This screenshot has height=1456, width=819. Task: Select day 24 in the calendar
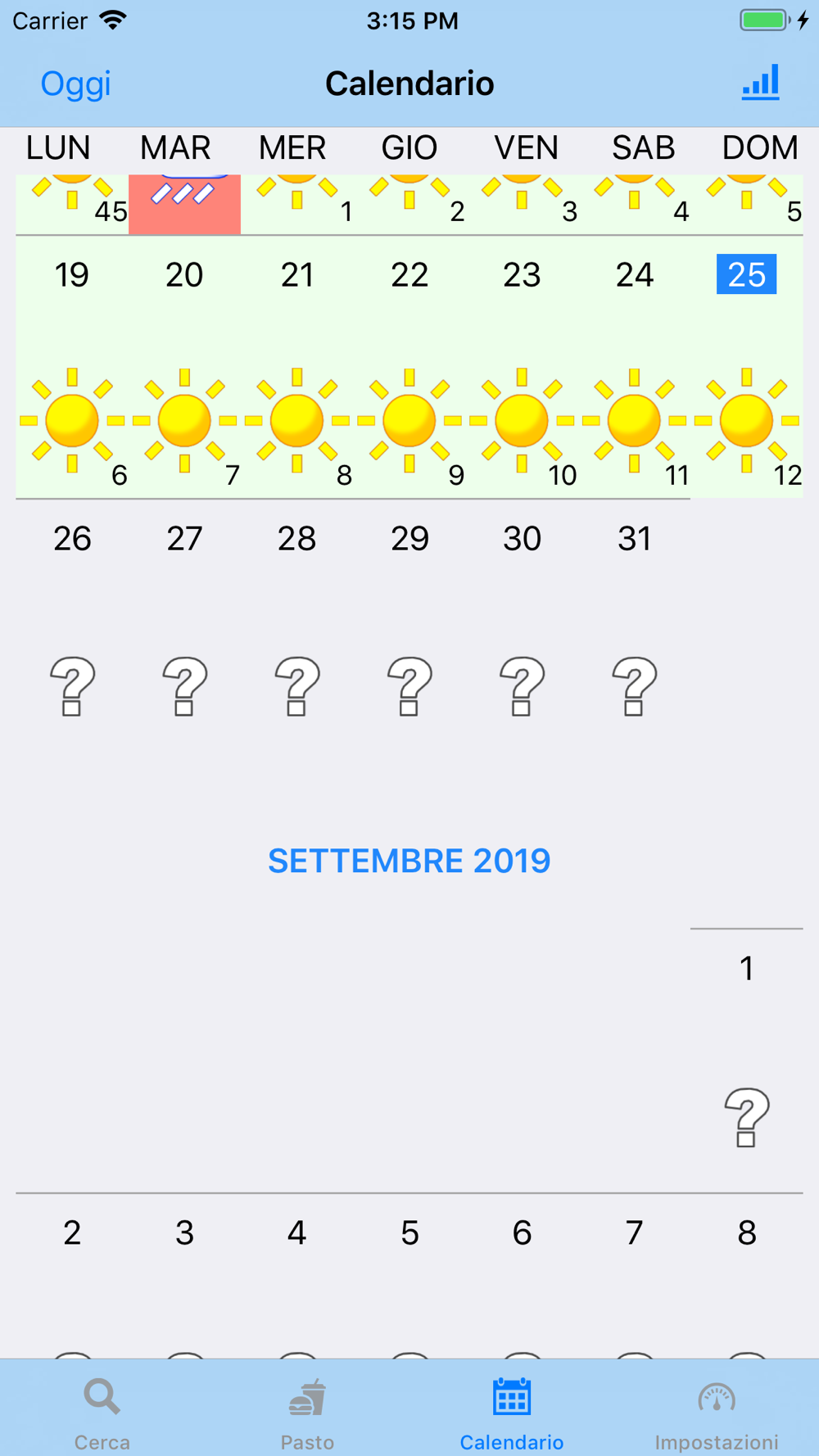tap(634, 367)
